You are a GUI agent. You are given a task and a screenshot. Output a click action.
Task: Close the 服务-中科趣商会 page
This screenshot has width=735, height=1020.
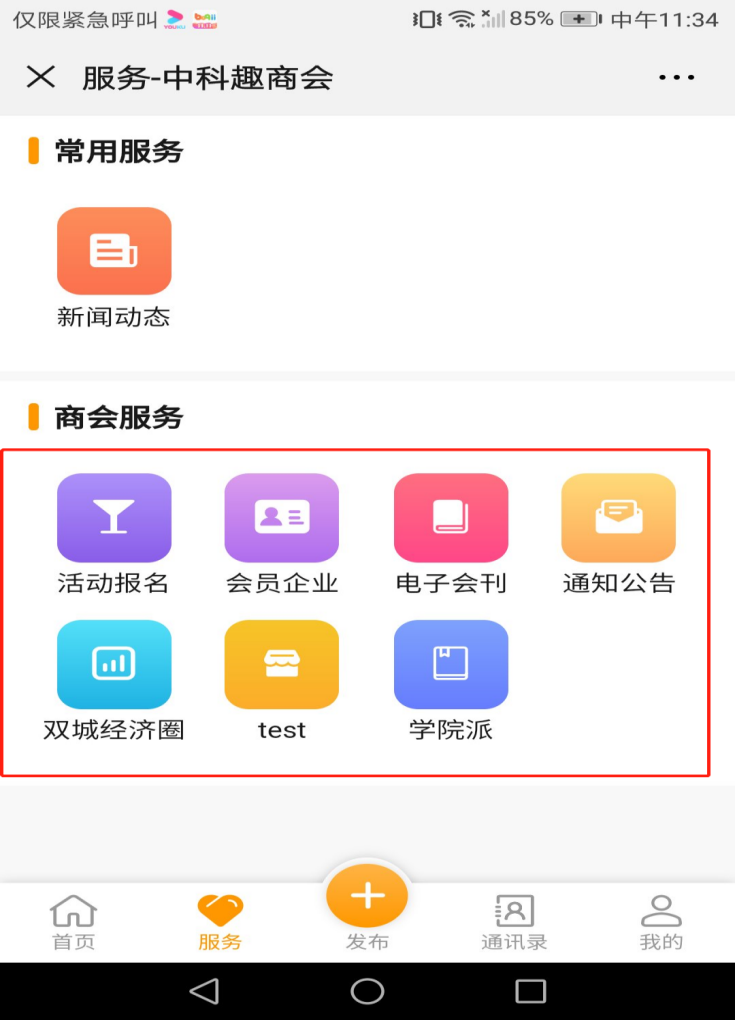[x=40, y=77]
